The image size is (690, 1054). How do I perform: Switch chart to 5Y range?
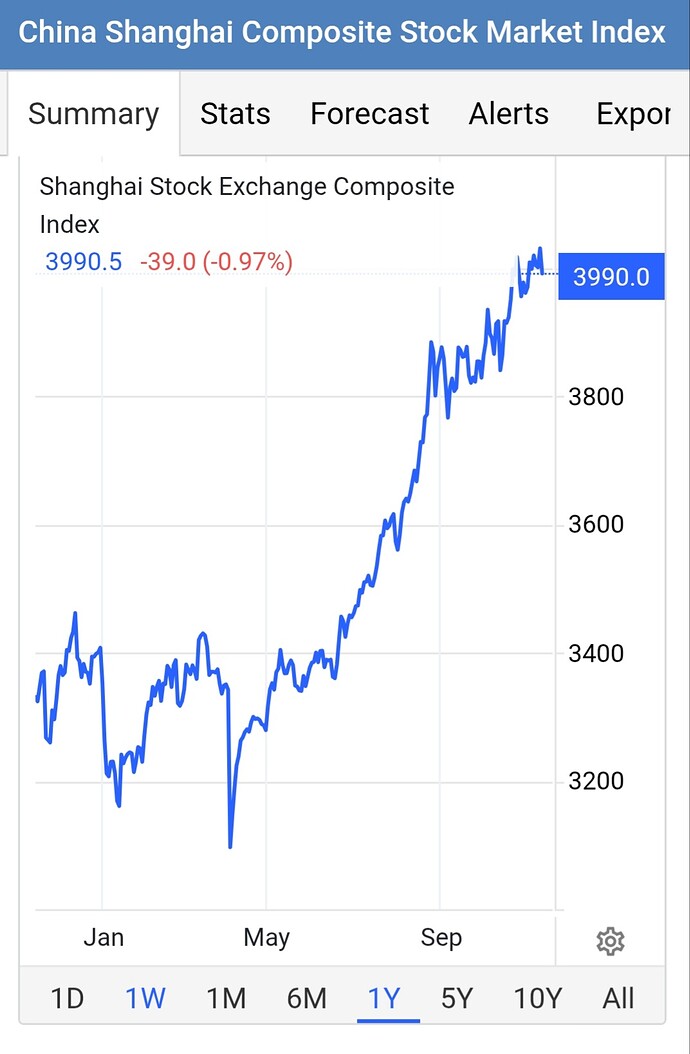pyautogui.click(x=456, y=998)
